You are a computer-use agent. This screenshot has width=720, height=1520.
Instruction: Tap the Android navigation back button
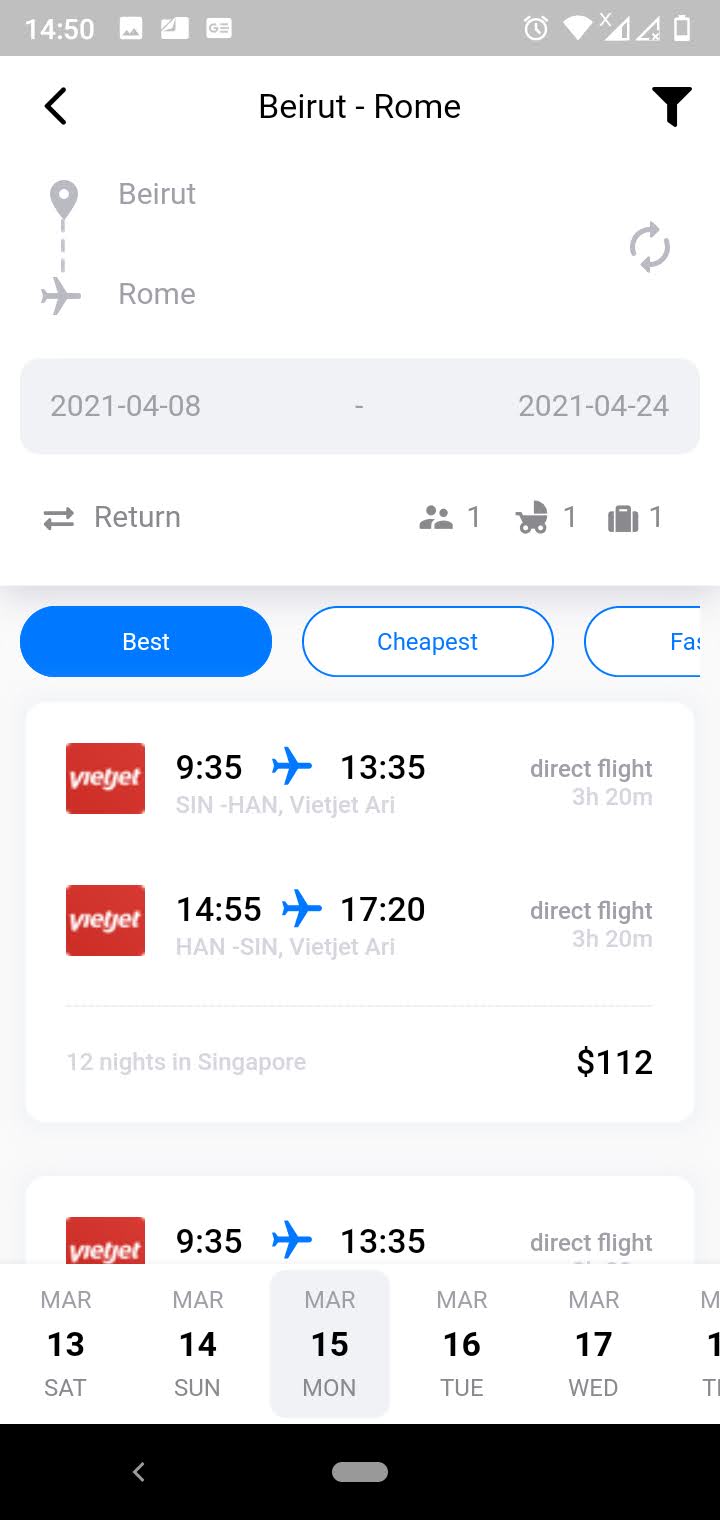(x=139, y=1471)
